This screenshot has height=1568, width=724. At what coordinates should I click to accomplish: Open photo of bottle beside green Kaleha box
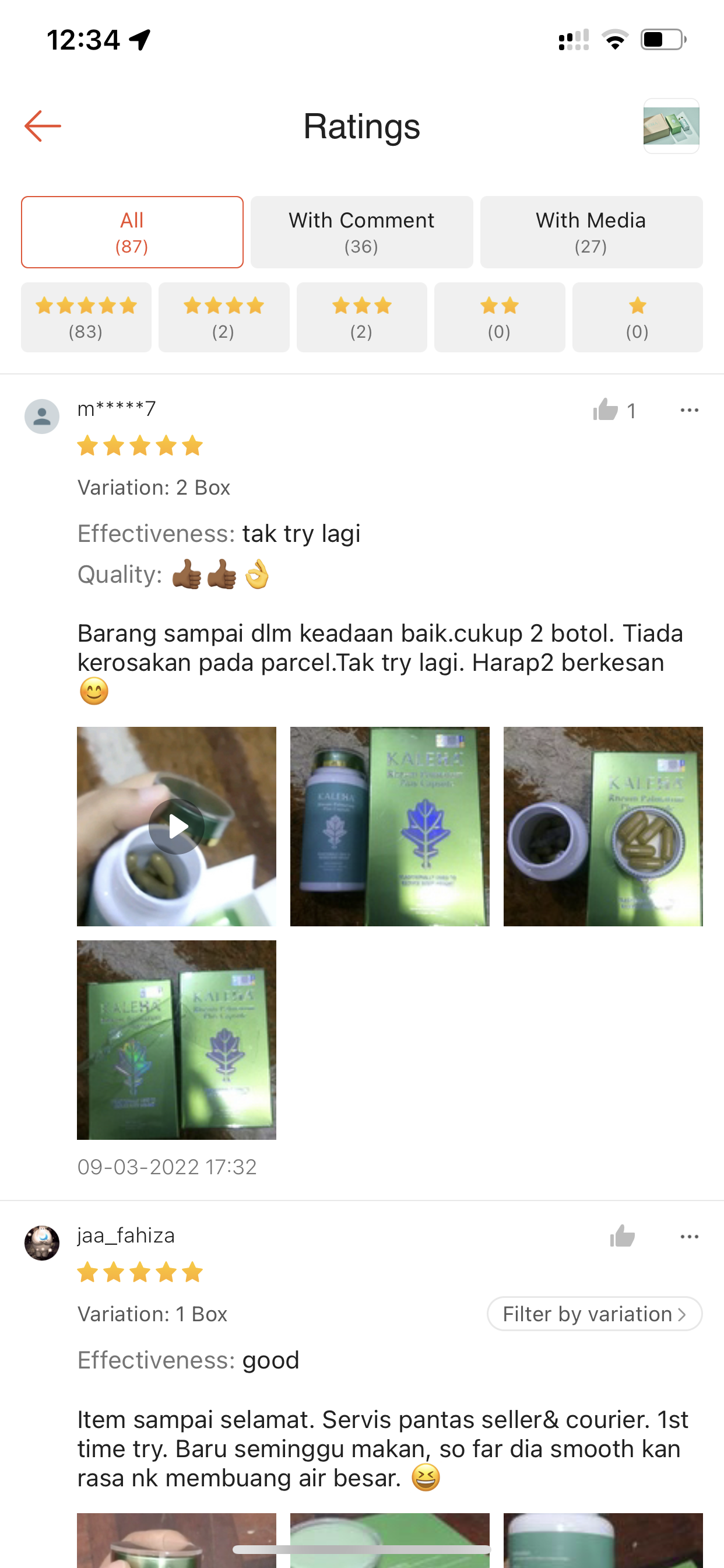389,826
